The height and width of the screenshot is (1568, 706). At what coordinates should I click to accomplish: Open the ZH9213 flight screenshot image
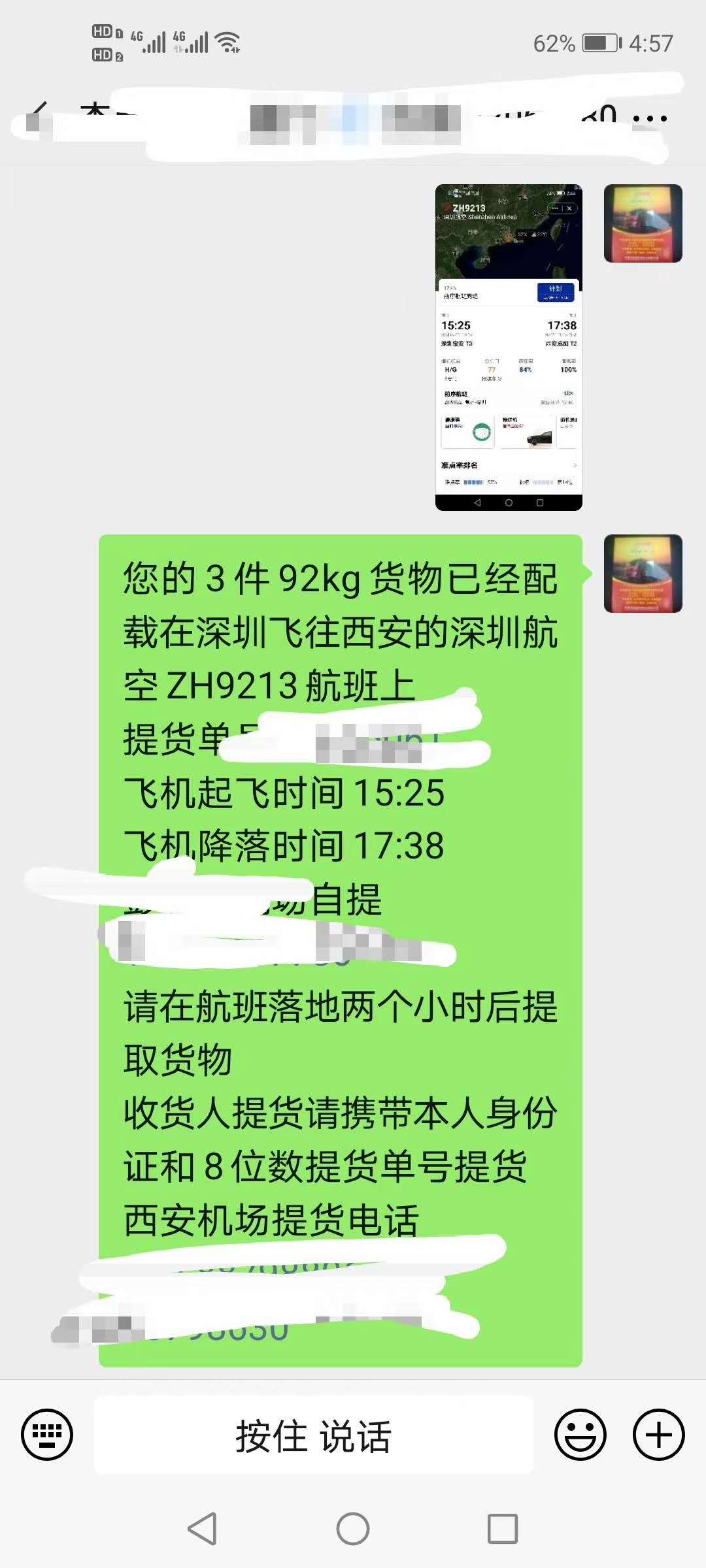tap(509, 347)
